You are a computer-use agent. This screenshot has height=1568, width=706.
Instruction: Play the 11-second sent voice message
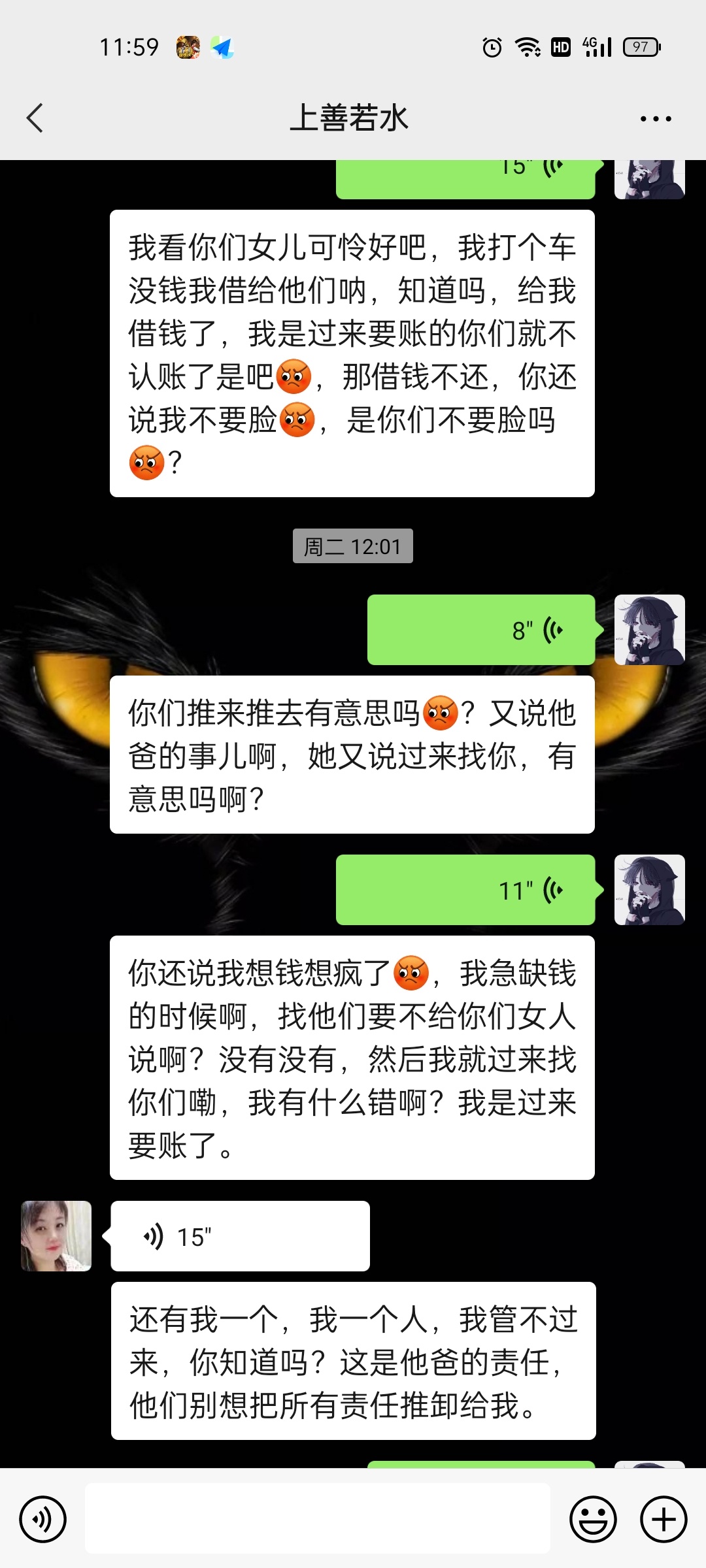(x=465, y=890)
